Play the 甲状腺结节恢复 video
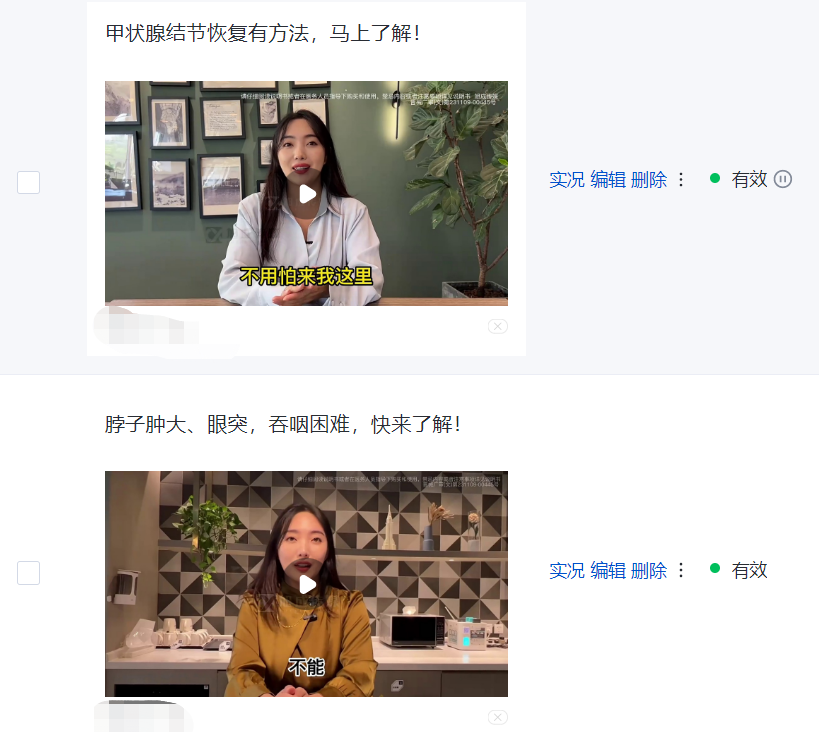This screenshot has width=819, height=732. [307, 194]
